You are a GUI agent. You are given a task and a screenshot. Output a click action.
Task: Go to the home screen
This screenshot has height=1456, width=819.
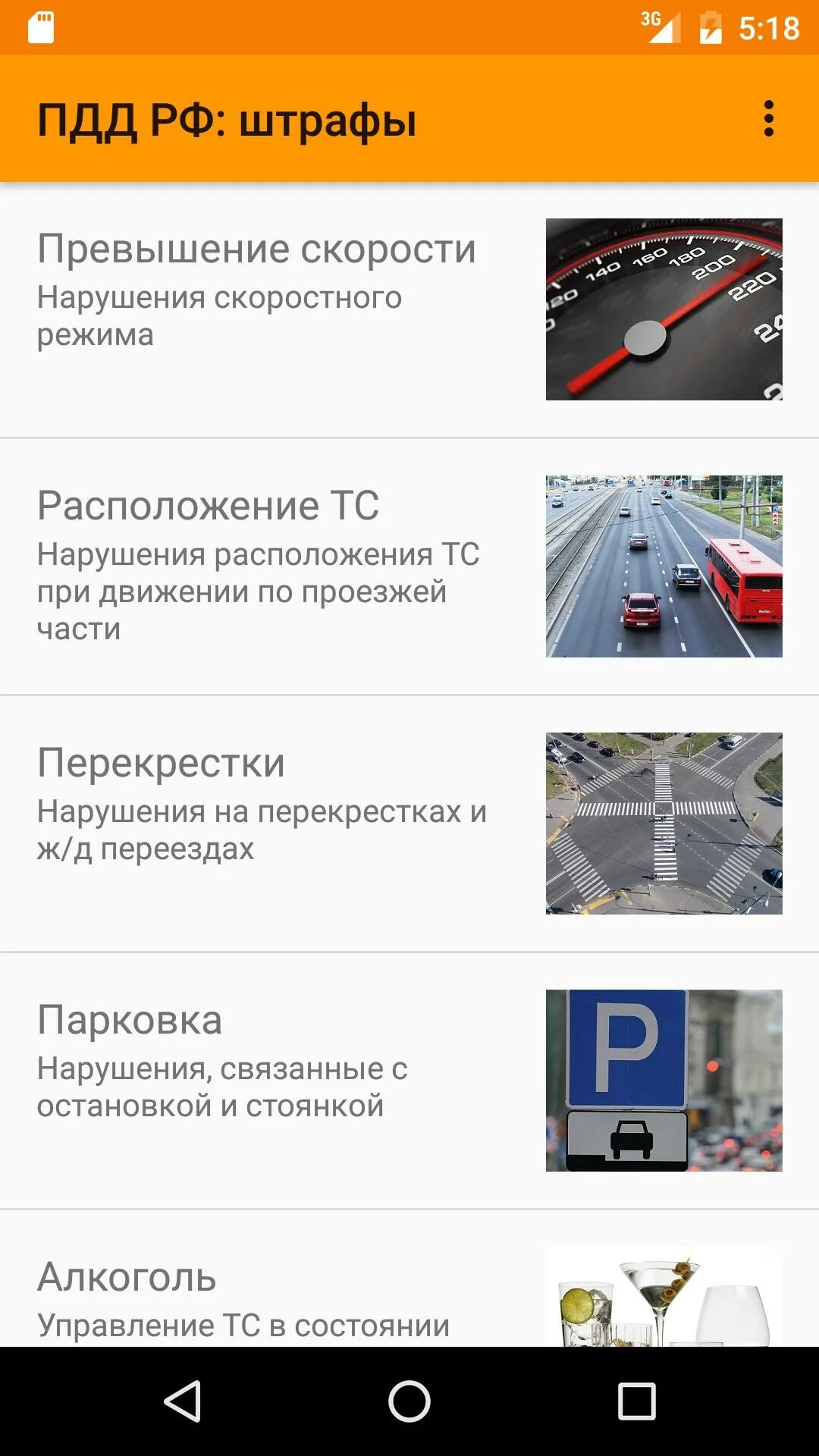coord(409,1401)
